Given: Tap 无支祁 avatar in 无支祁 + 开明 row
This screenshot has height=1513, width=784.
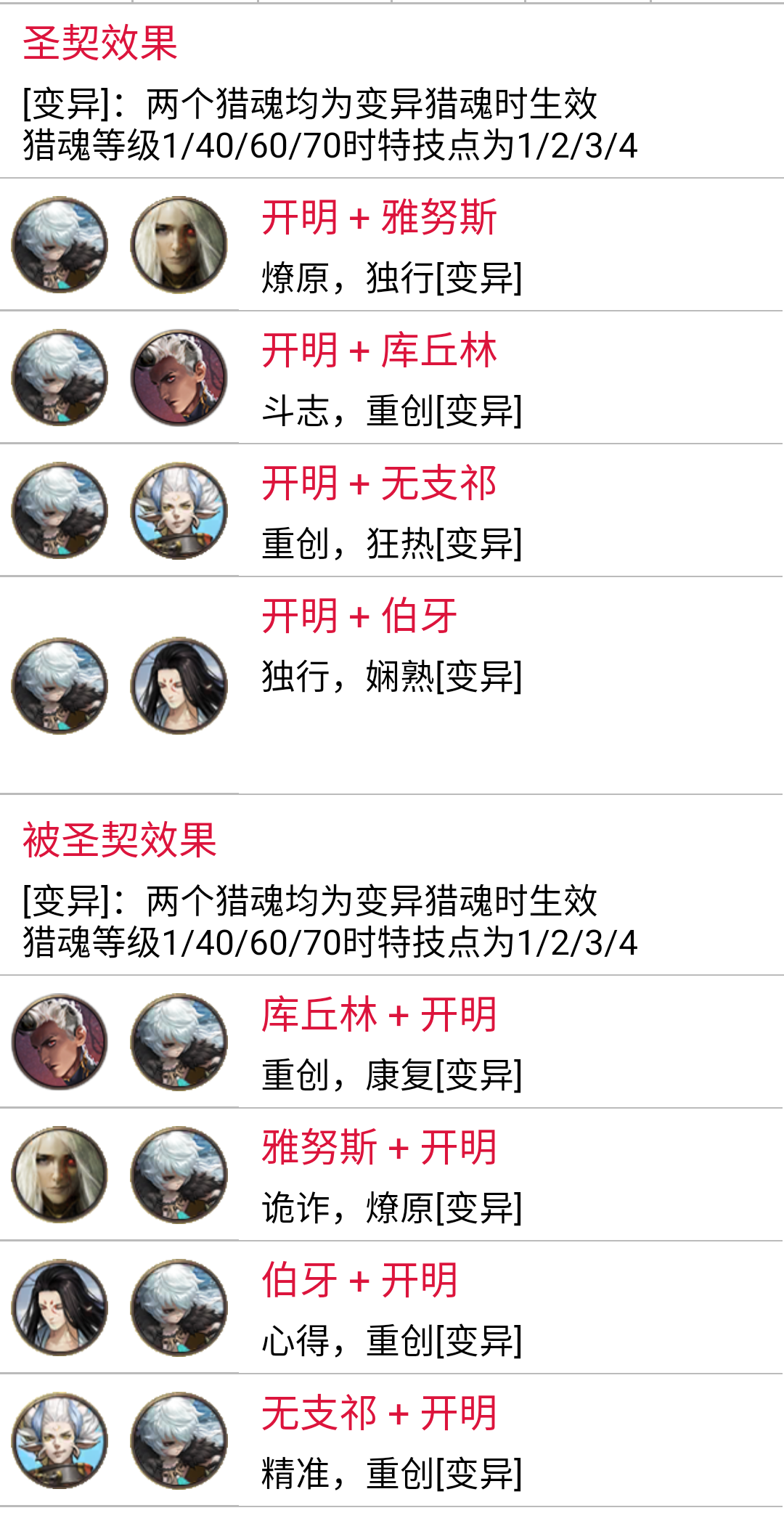Looking at the screenshot, I should coord(60,1440).
